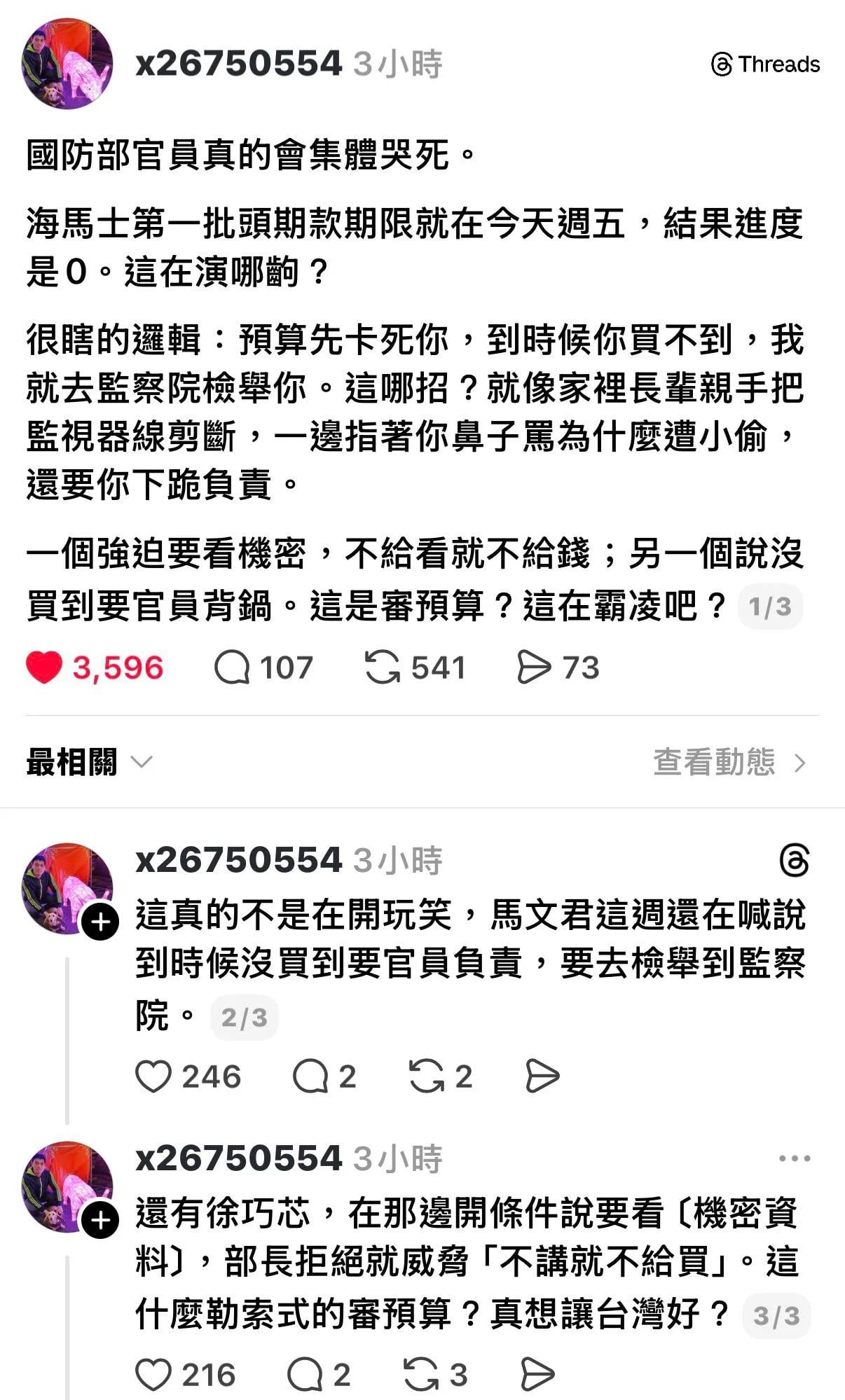Repost the main post with 541 reposts
Screen dimensions: 845x1400
click(383, 667)
